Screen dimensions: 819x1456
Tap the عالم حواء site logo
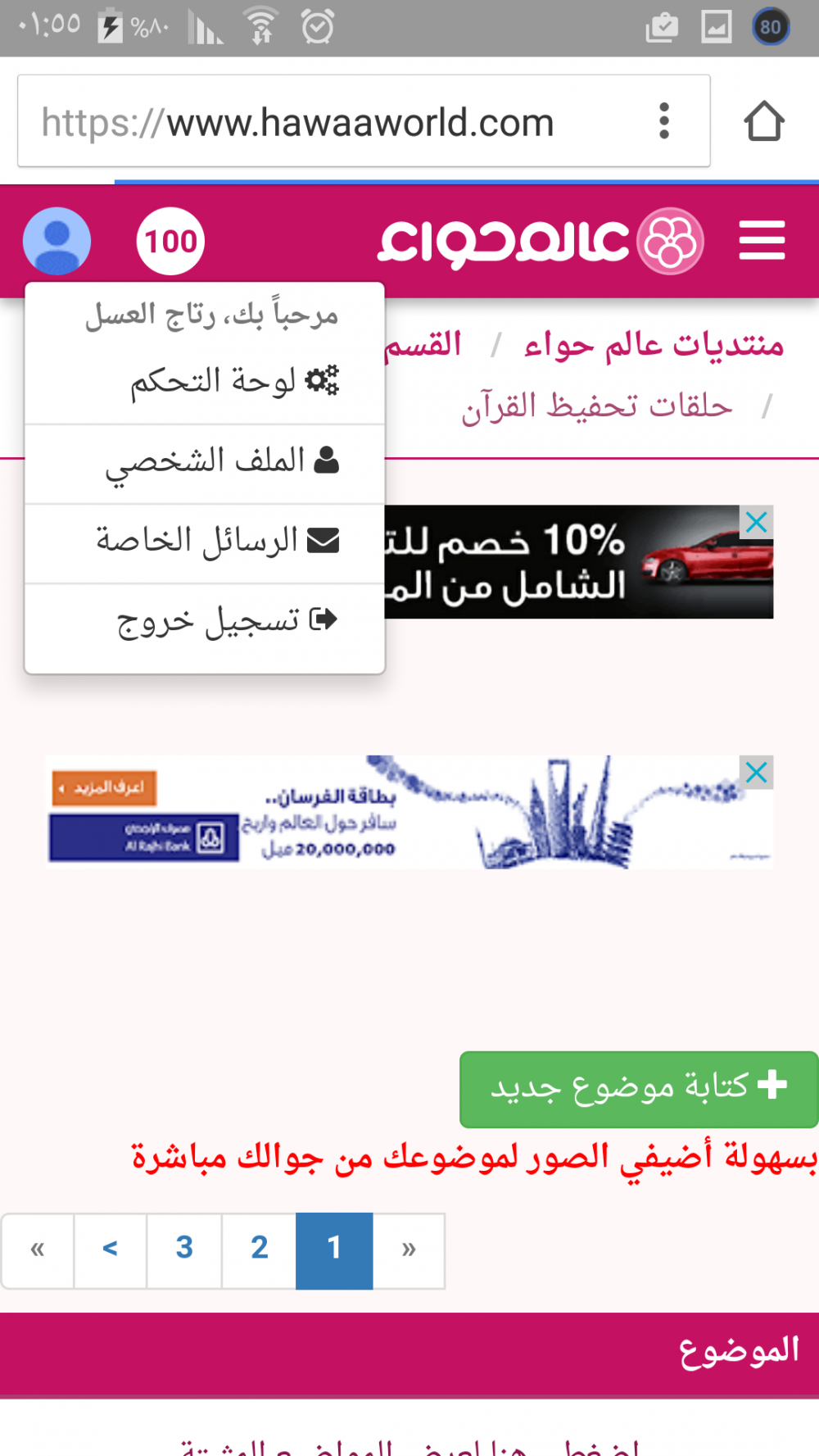[541, 241]
